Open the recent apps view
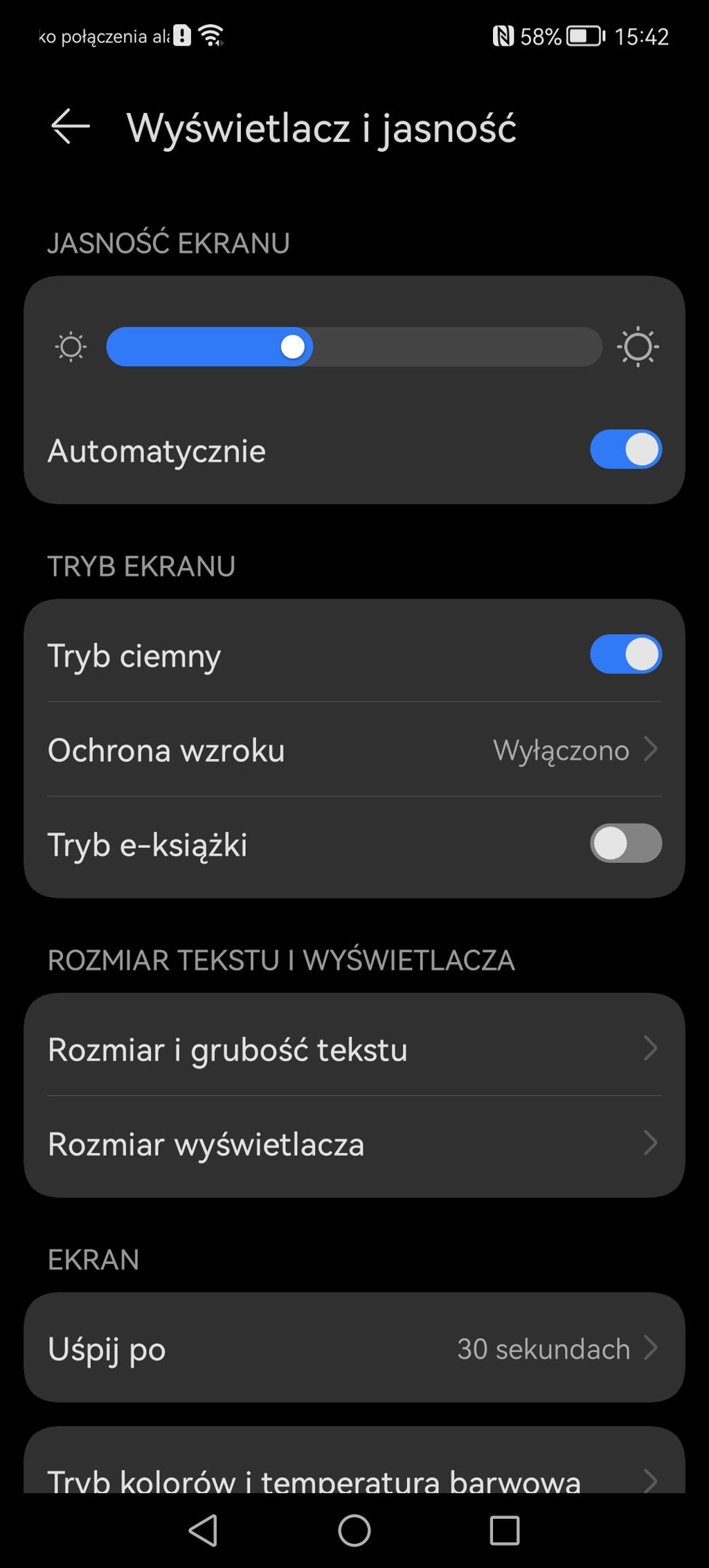The width and height of the screenshot is (709, 1568). 505,1530
